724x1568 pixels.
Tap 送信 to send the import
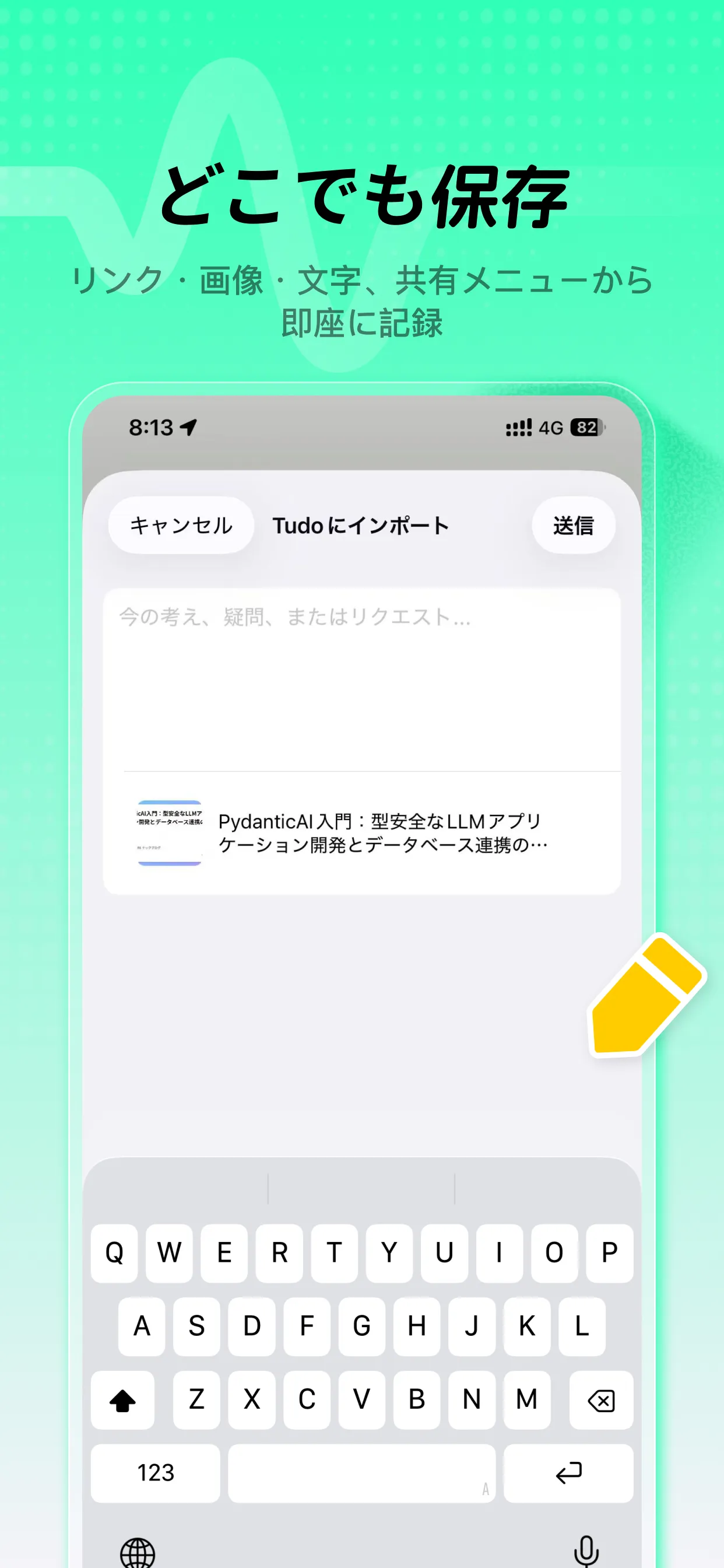pyautogui.click(x=572, y=526)
